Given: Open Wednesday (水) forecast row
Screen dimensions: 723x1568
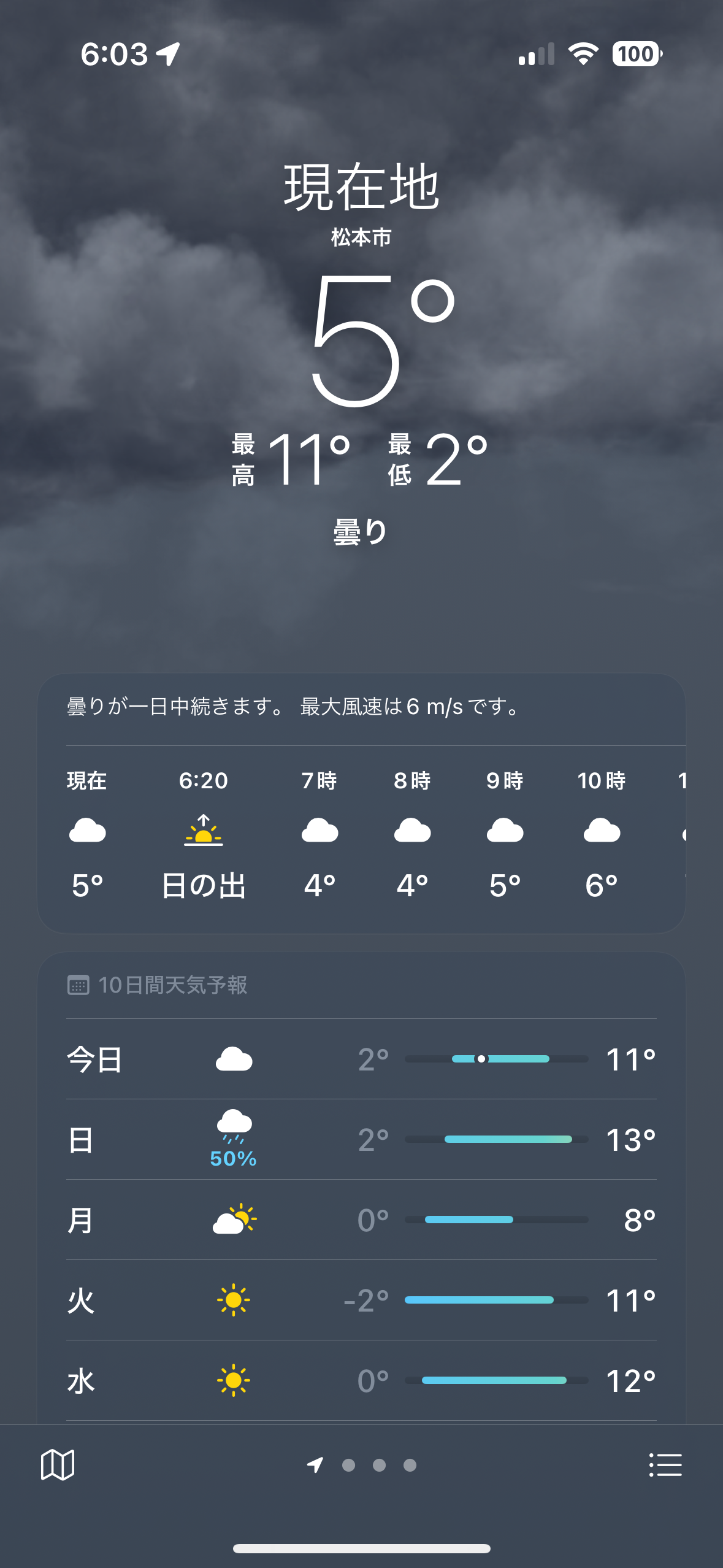Looking at the screenshot, I should (361, 1381).
